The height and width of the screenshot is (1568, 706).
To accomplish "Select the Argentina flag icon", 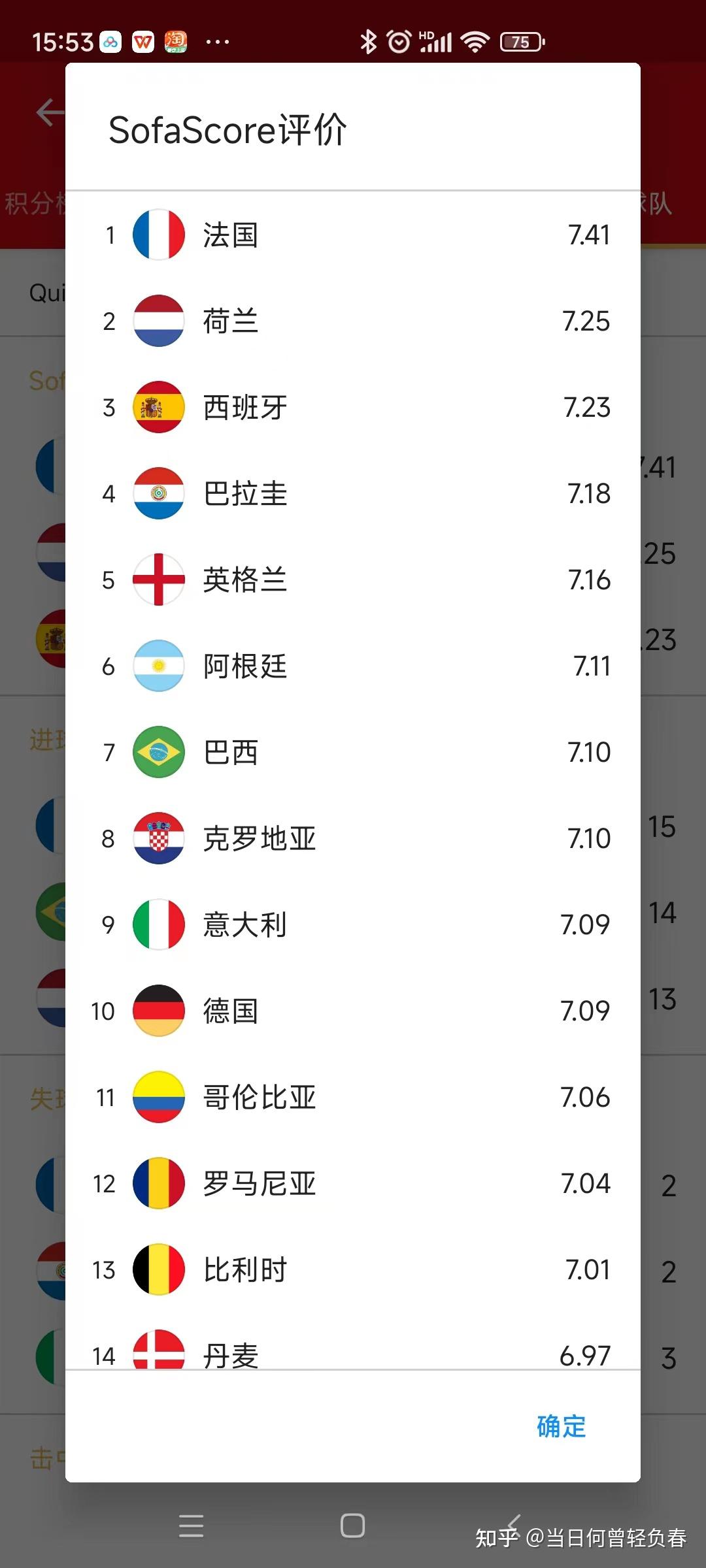I will click(x=158, y=666).
